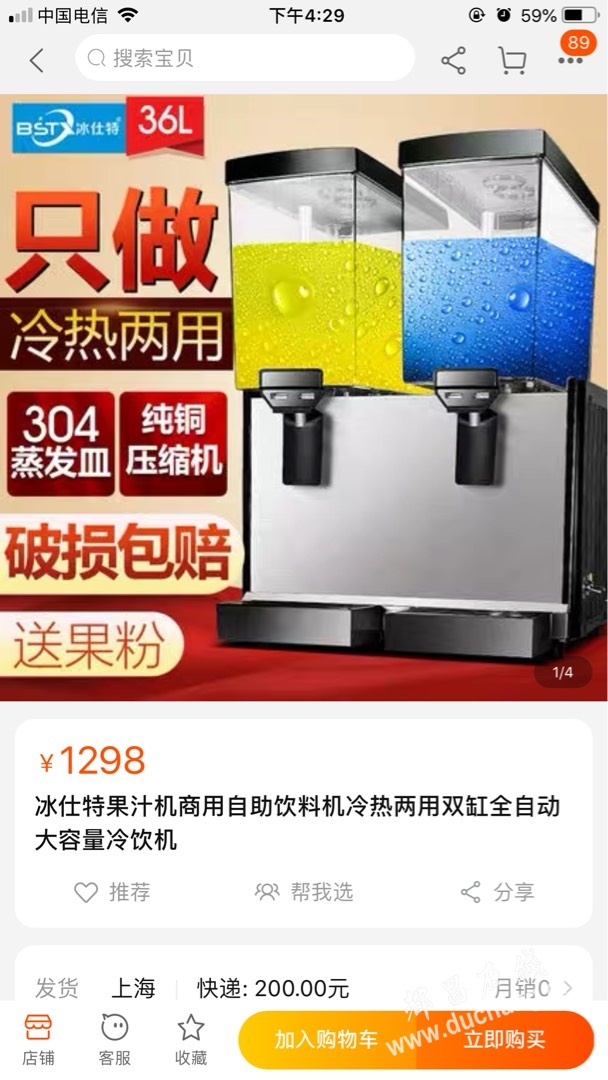This screenshot has height=1080, width=608.
Task: Open the 搜索宝贝 search box
Action: coord(244,59)
